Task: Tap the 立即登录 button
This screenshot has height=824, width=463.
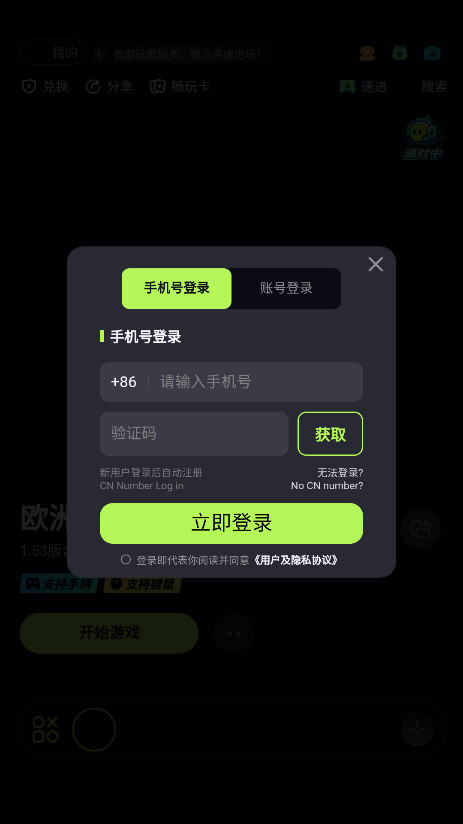Action: point(231,523)
